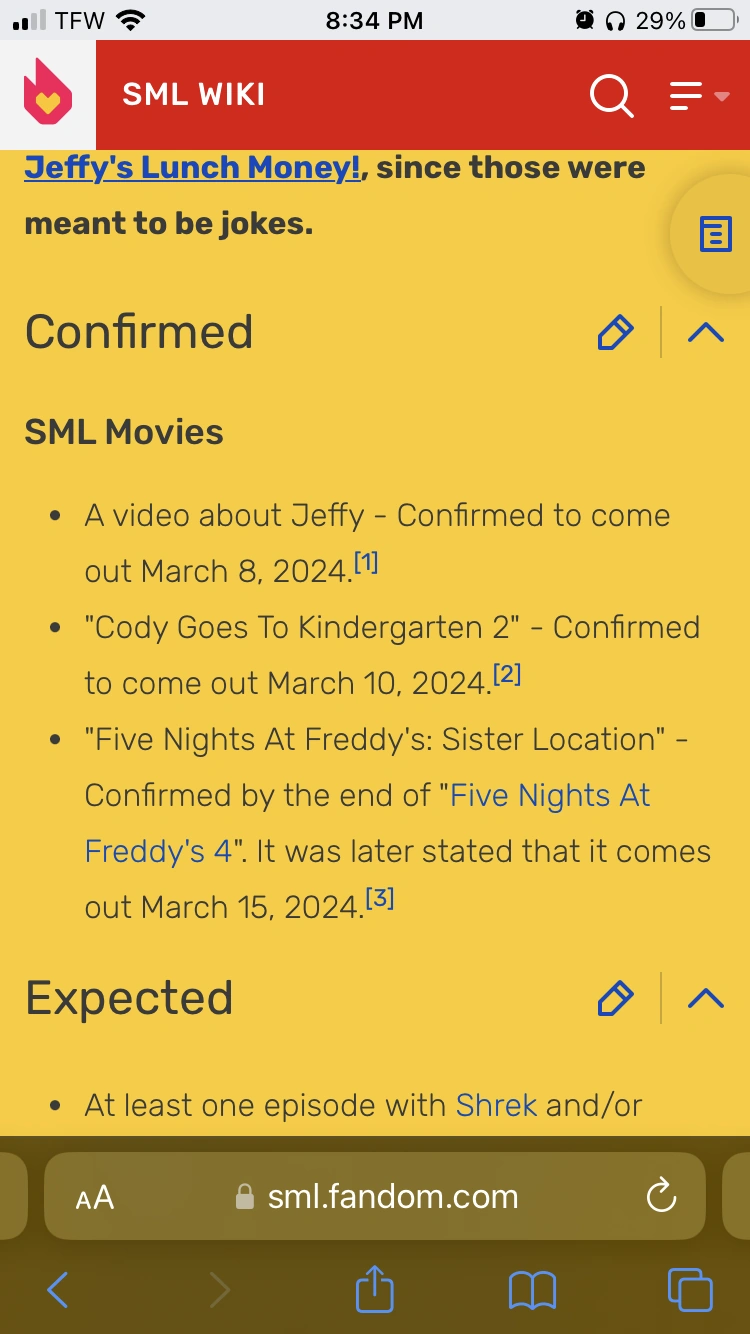The width and height of the screenshot is (750, 1334).
Task: Adjust page text size with AA control
Action: coord(94,1196)
